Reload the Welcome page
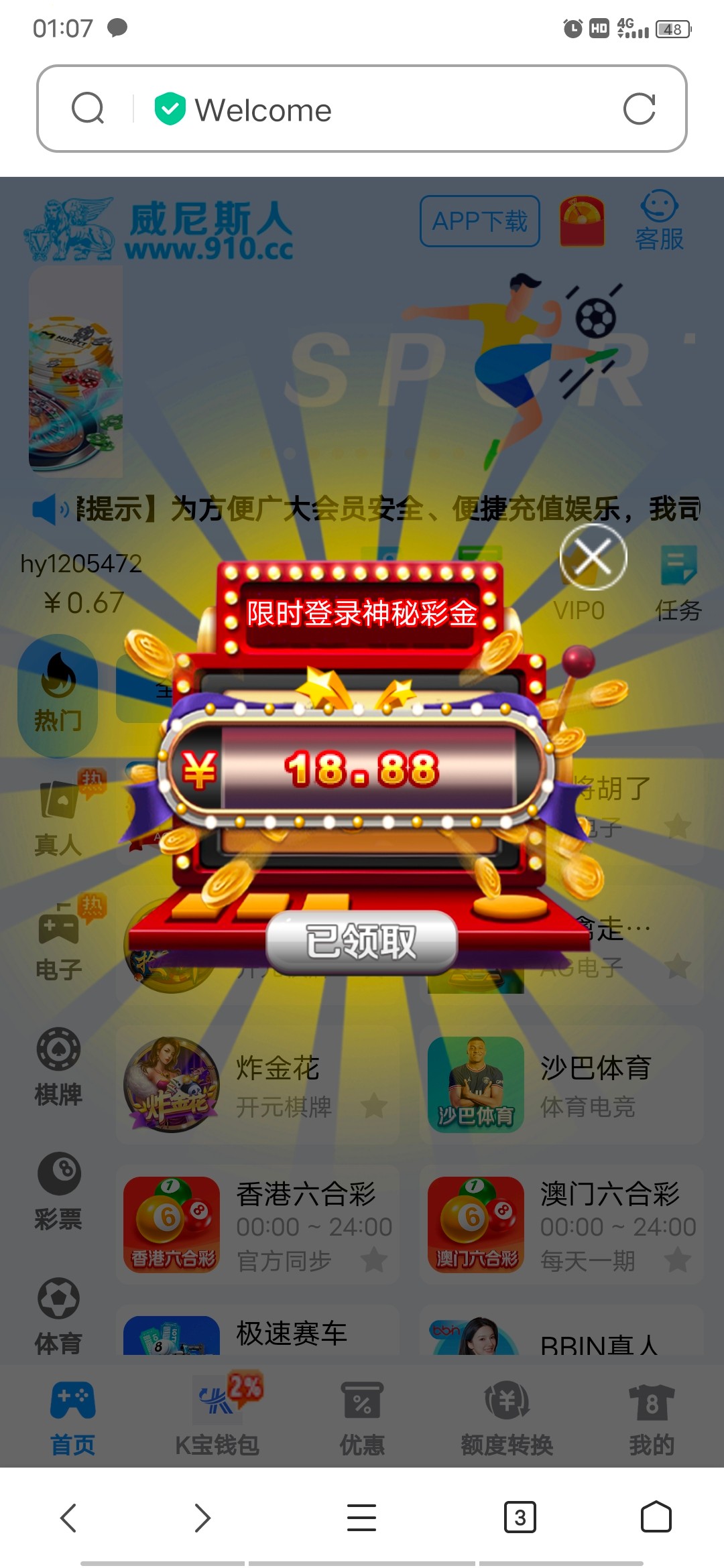Screen dimensions: 724x1568 (x=639, y=109)
